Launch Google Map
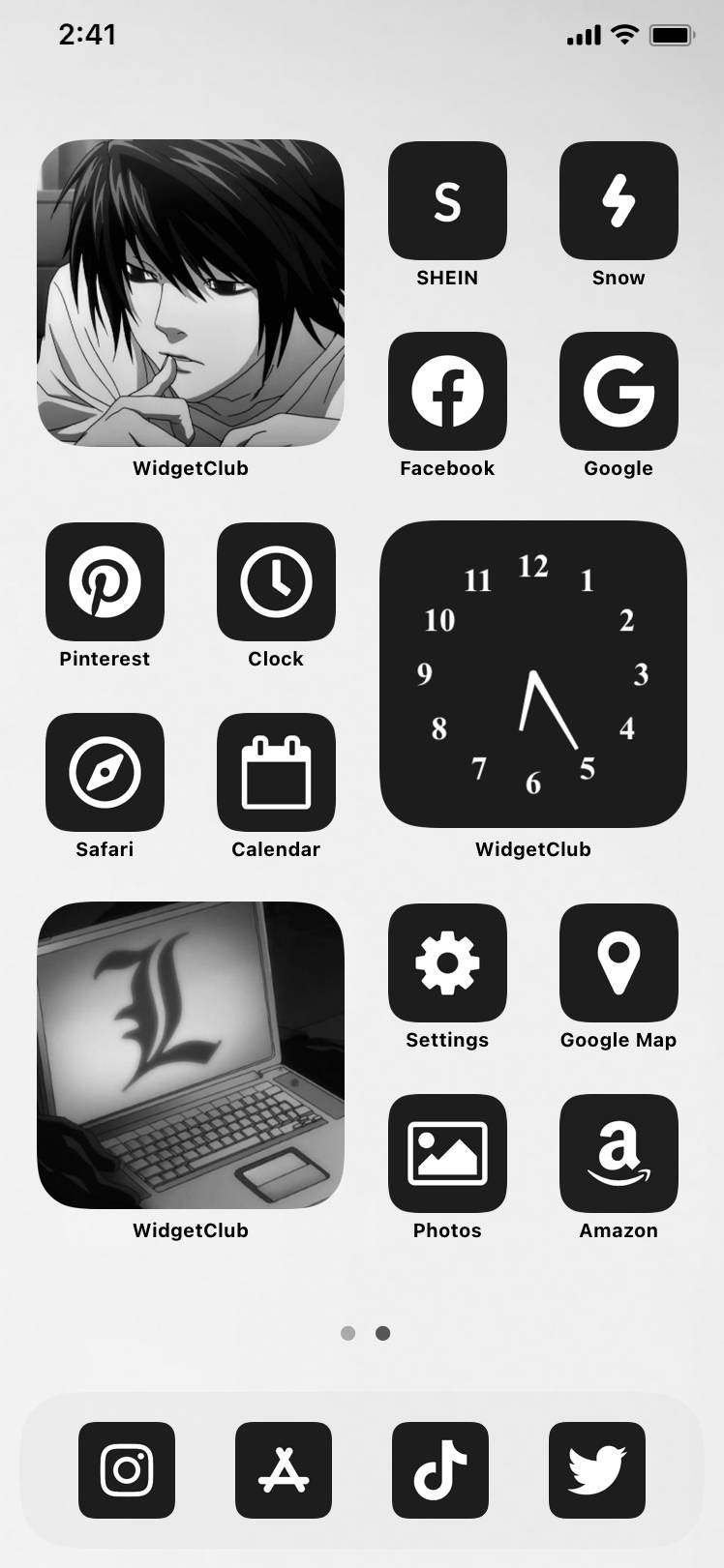The image size is (724, 1568). coord(618,962)
